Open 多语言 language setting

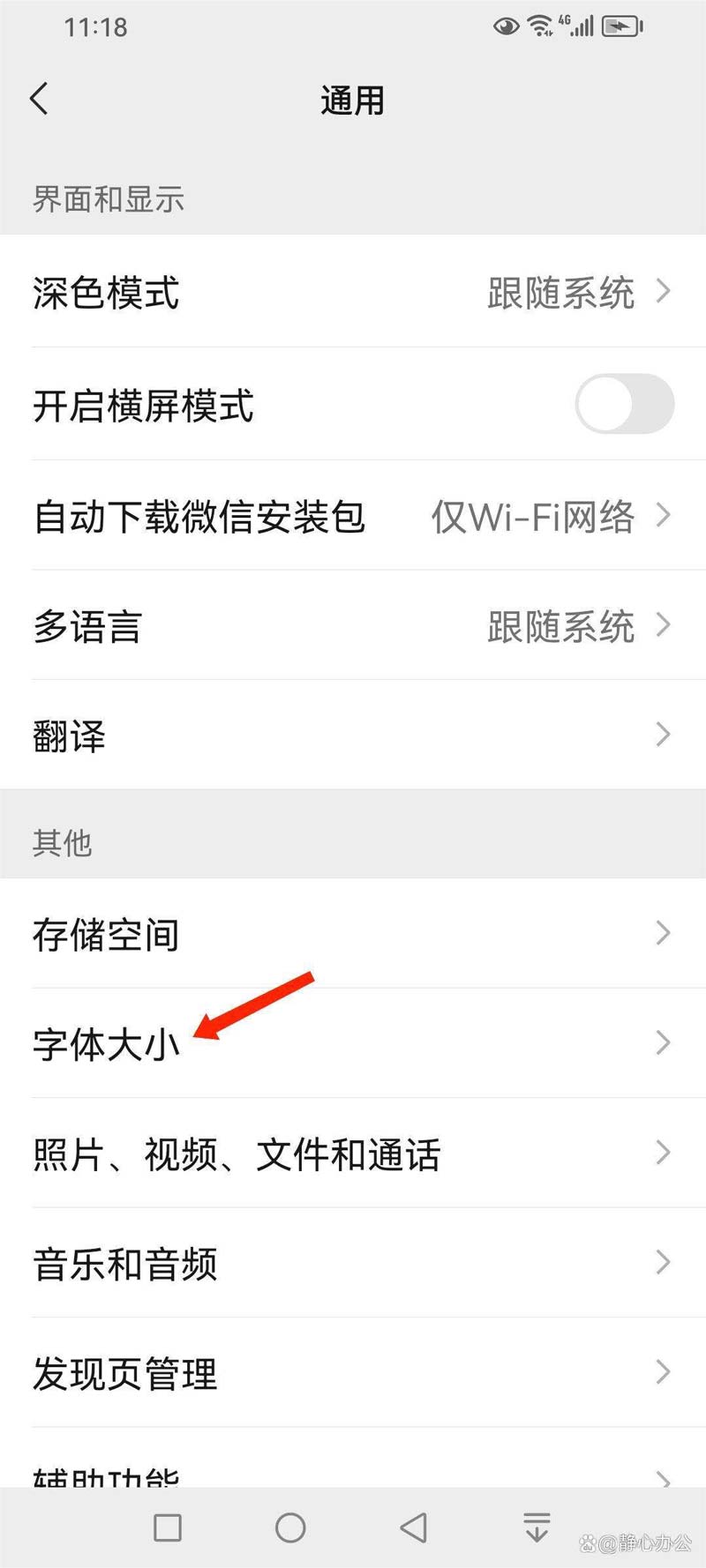pos(353,626)
